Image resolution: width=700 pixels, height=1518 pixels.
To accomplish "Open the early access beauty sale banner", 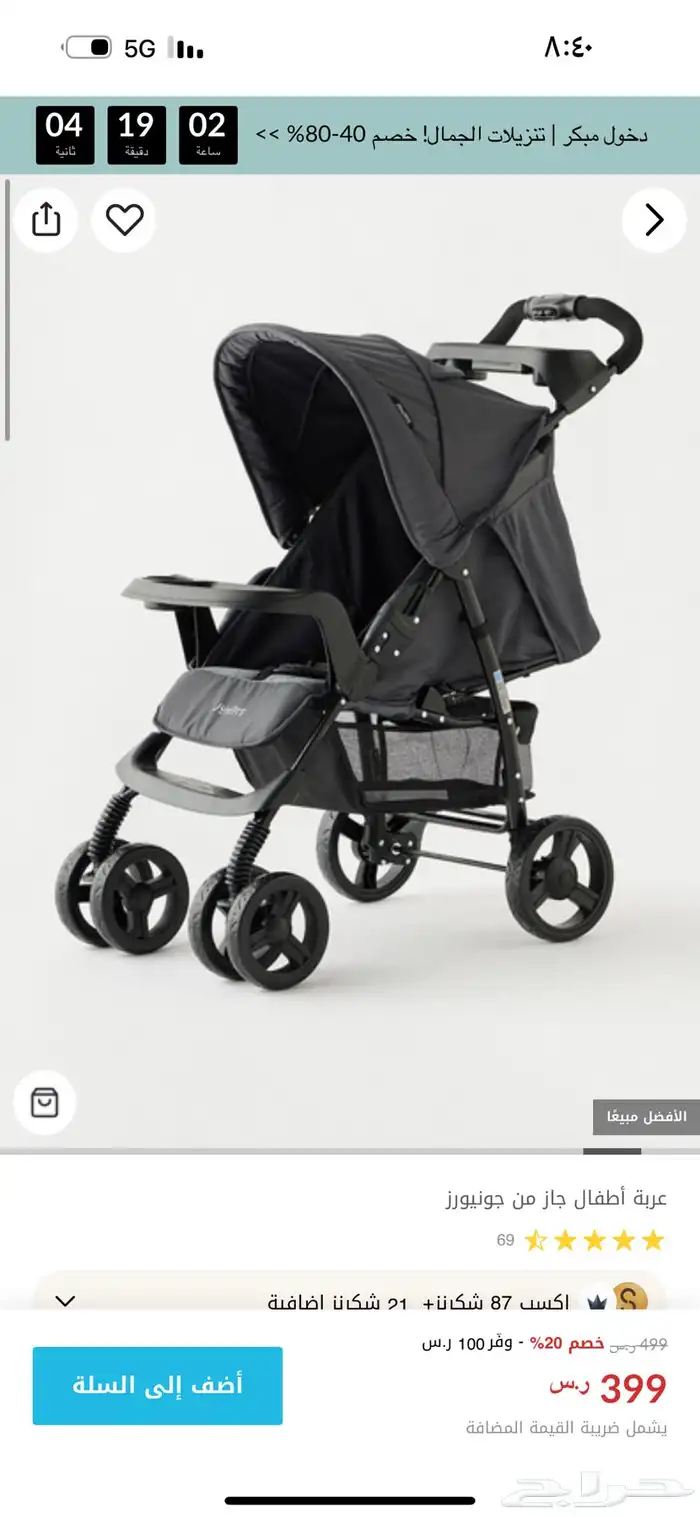I will pyautogui.click(x=450, y=134).
